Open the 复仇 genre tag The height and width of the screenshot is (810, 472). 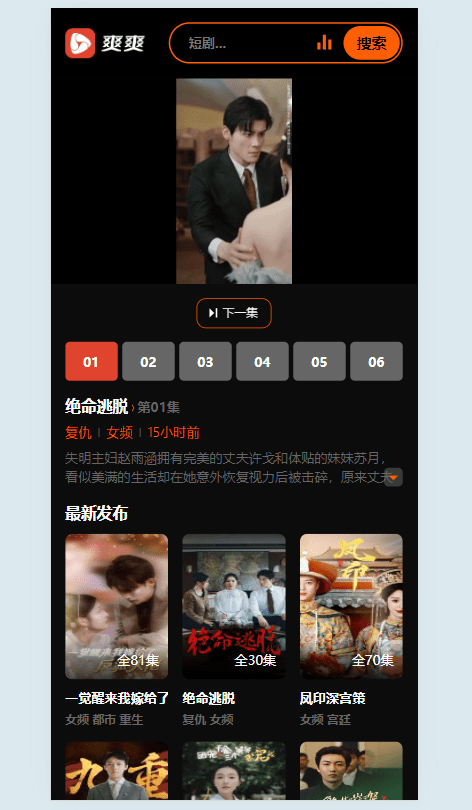click(x=78, y=432)
